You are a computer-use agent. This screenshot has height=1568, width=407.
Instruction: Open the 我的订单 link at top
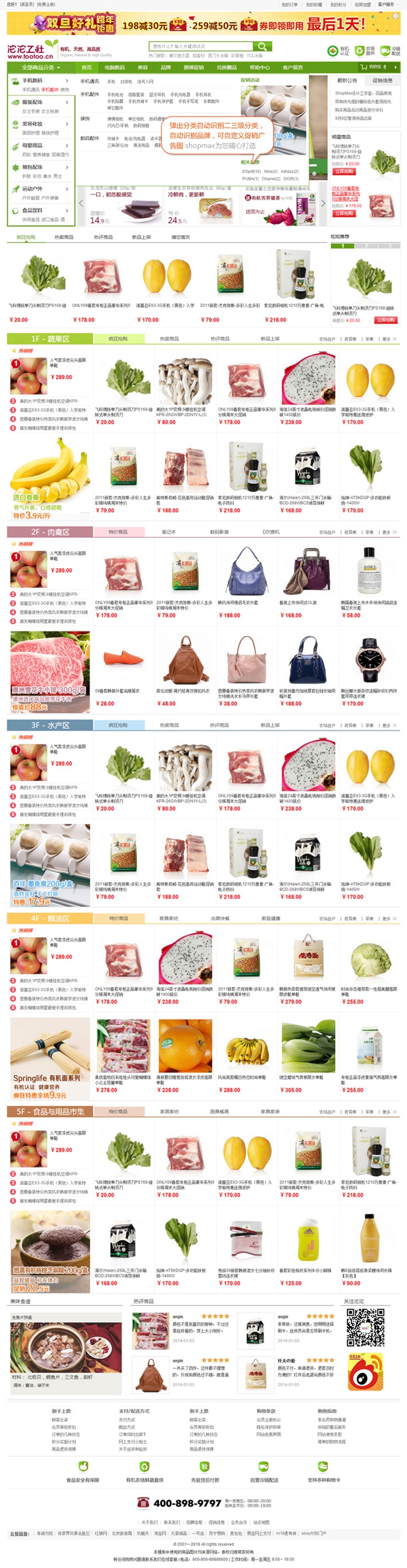(x=290, y=4)
